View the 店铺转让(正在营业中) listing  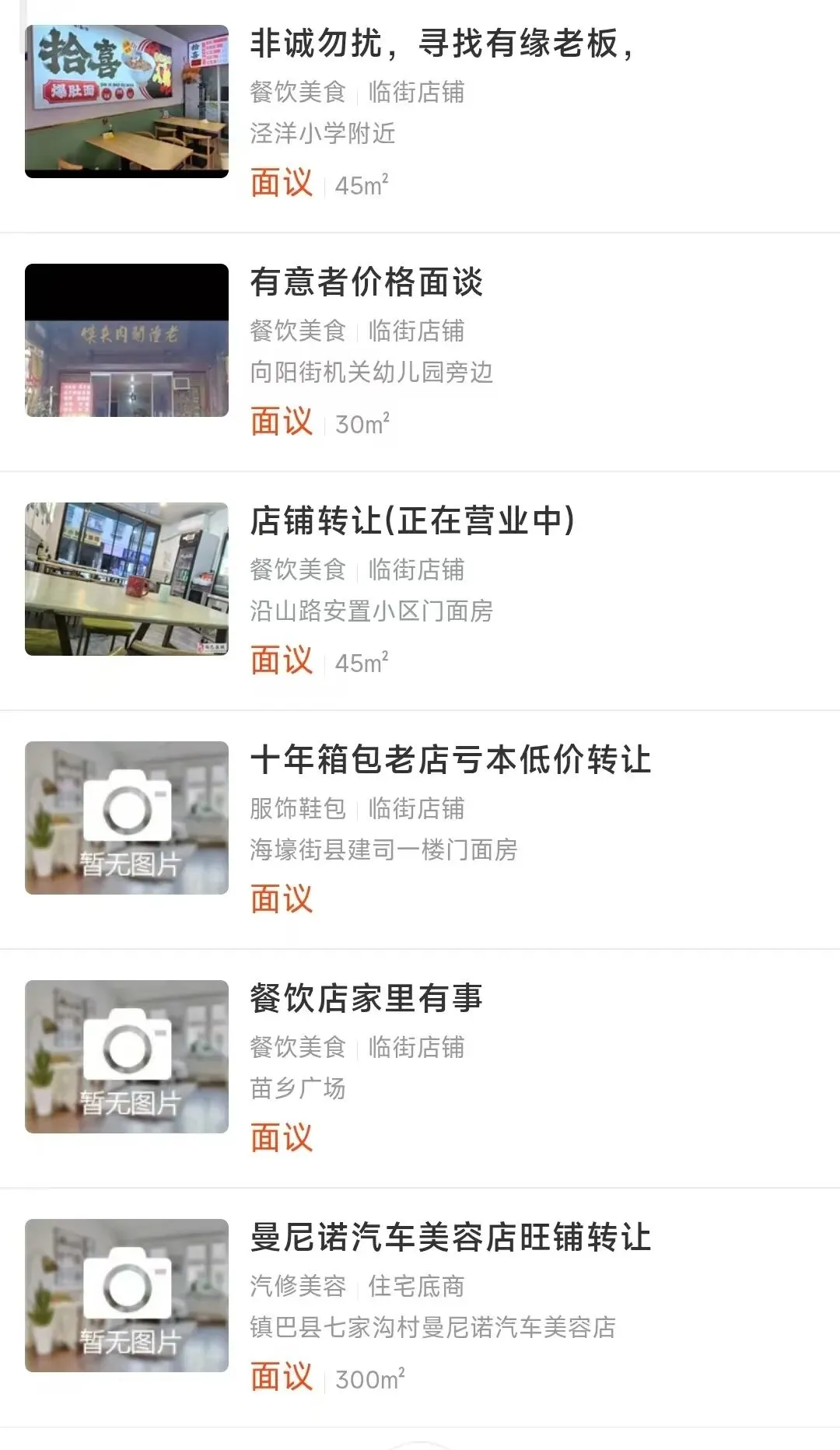click(412, 521)
